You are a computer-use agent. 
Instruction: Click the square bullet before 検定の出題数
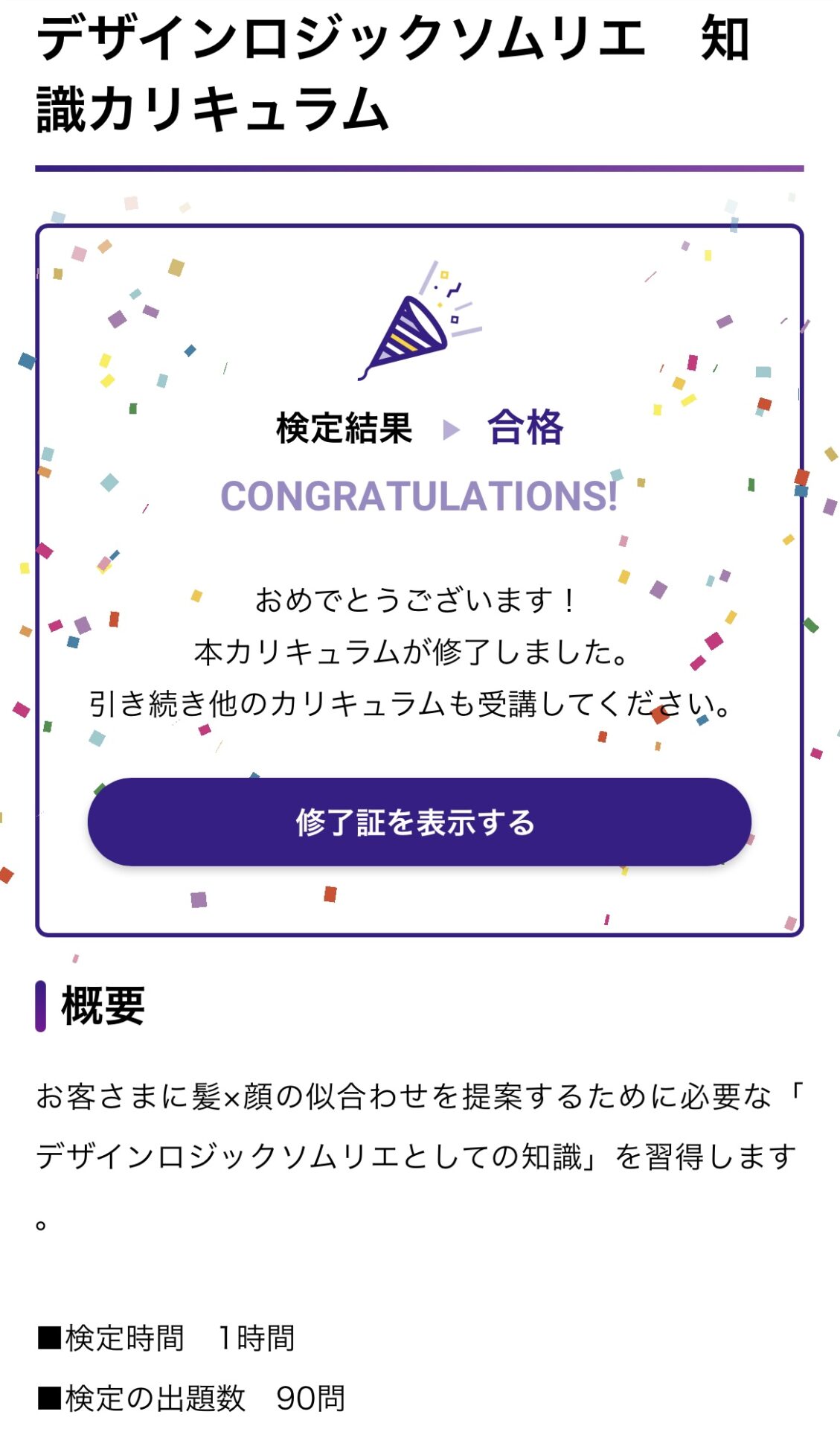46,1398
